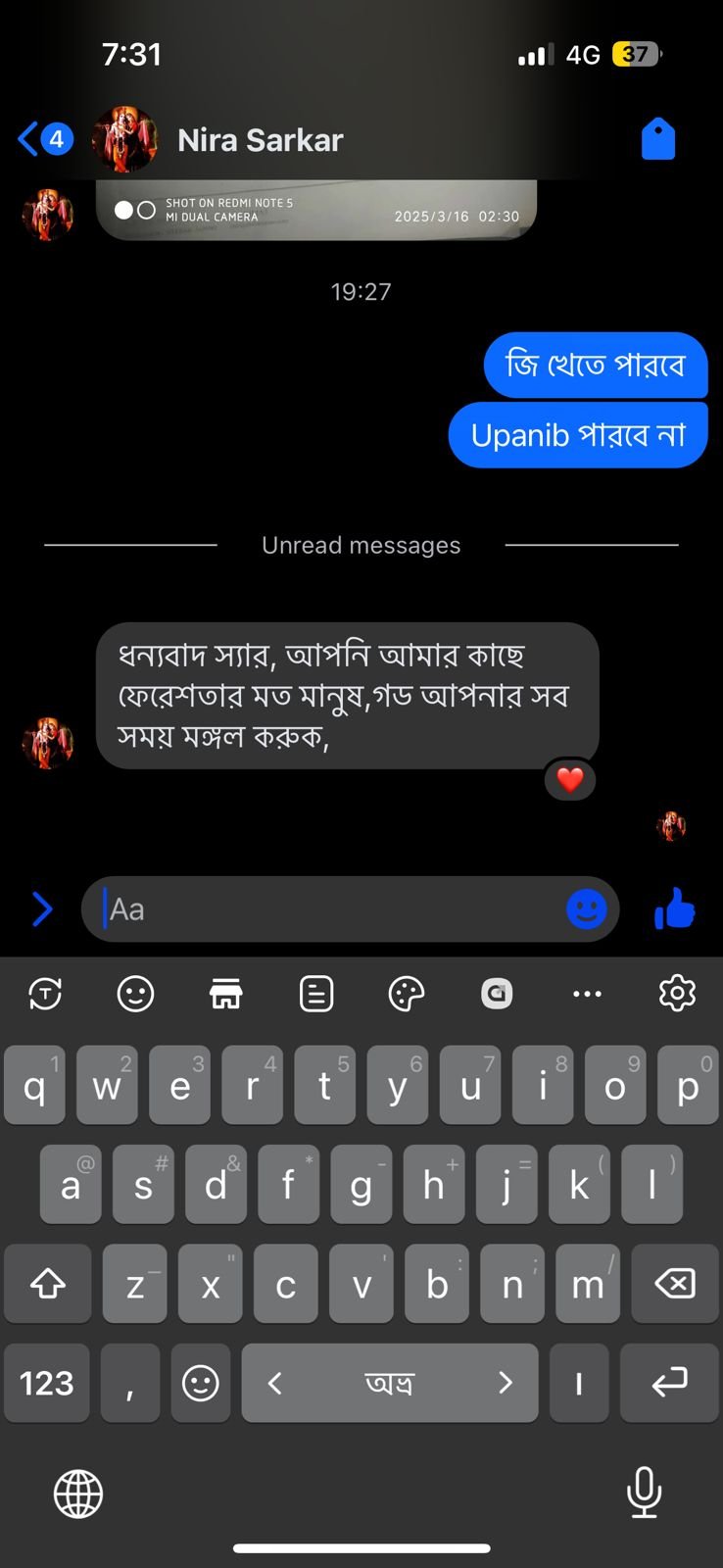Open the emoji picker inside the message field
The image size is (723, 1568).
point(586,909)
